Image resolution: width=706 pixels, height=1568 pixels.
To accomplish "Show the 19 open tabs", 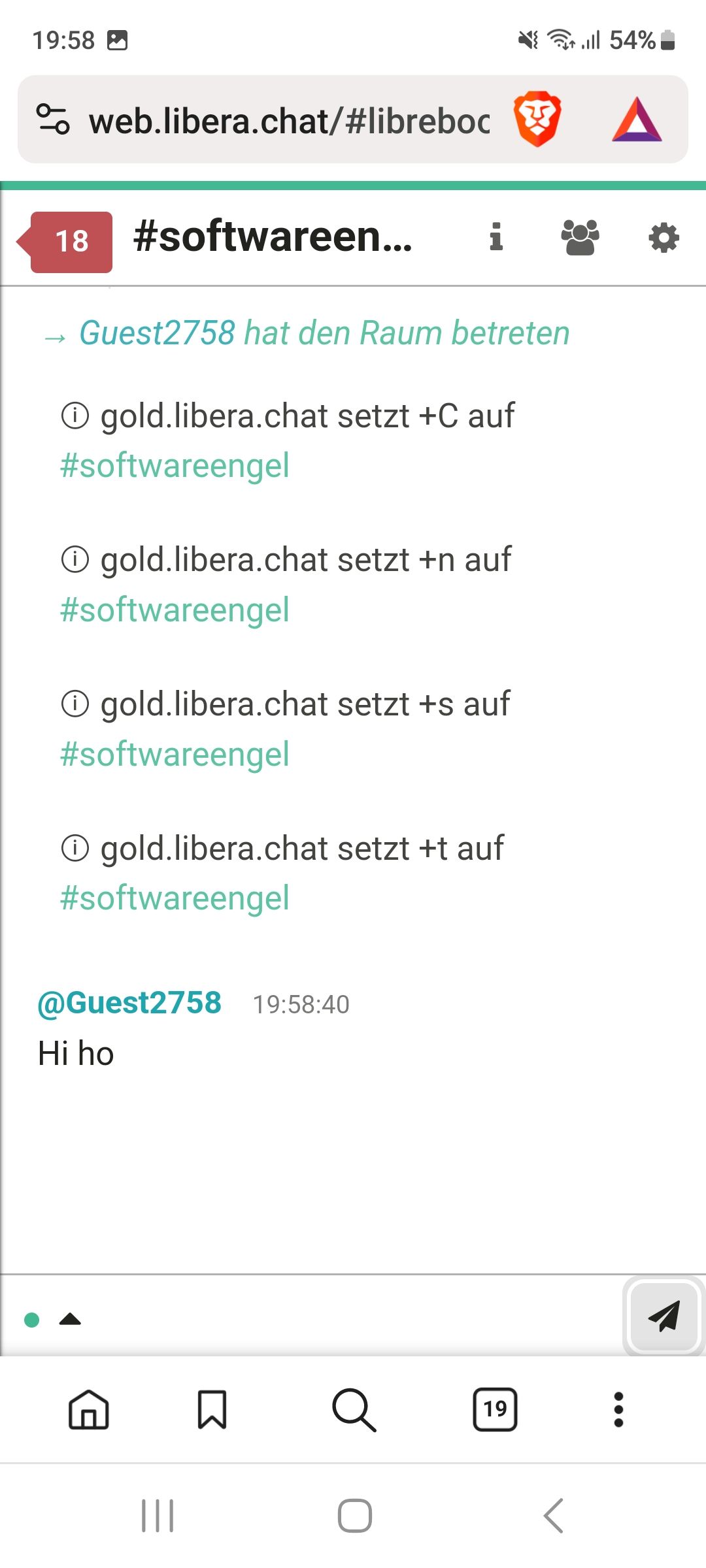I will 495,1409.
